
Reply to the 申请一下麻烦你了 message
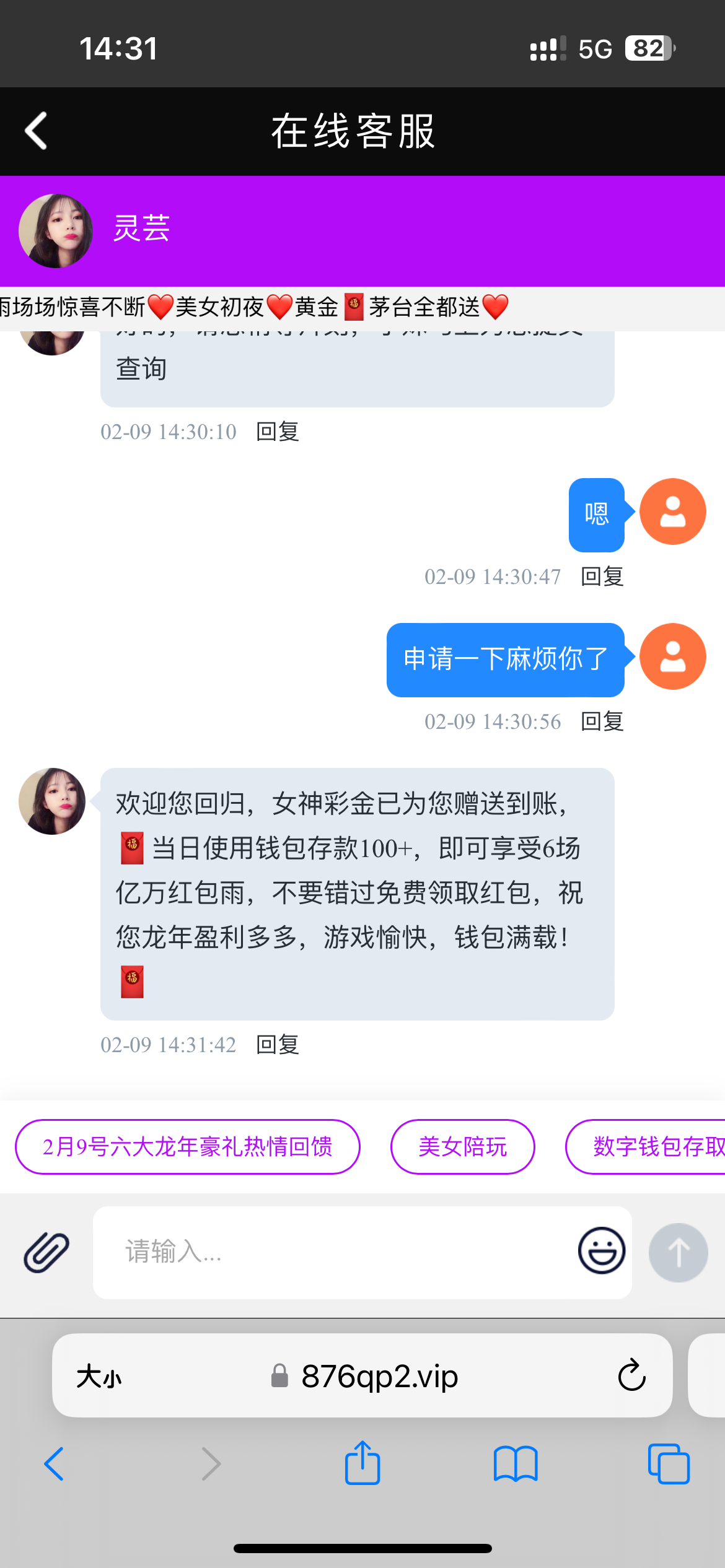(x=602, y=721)
